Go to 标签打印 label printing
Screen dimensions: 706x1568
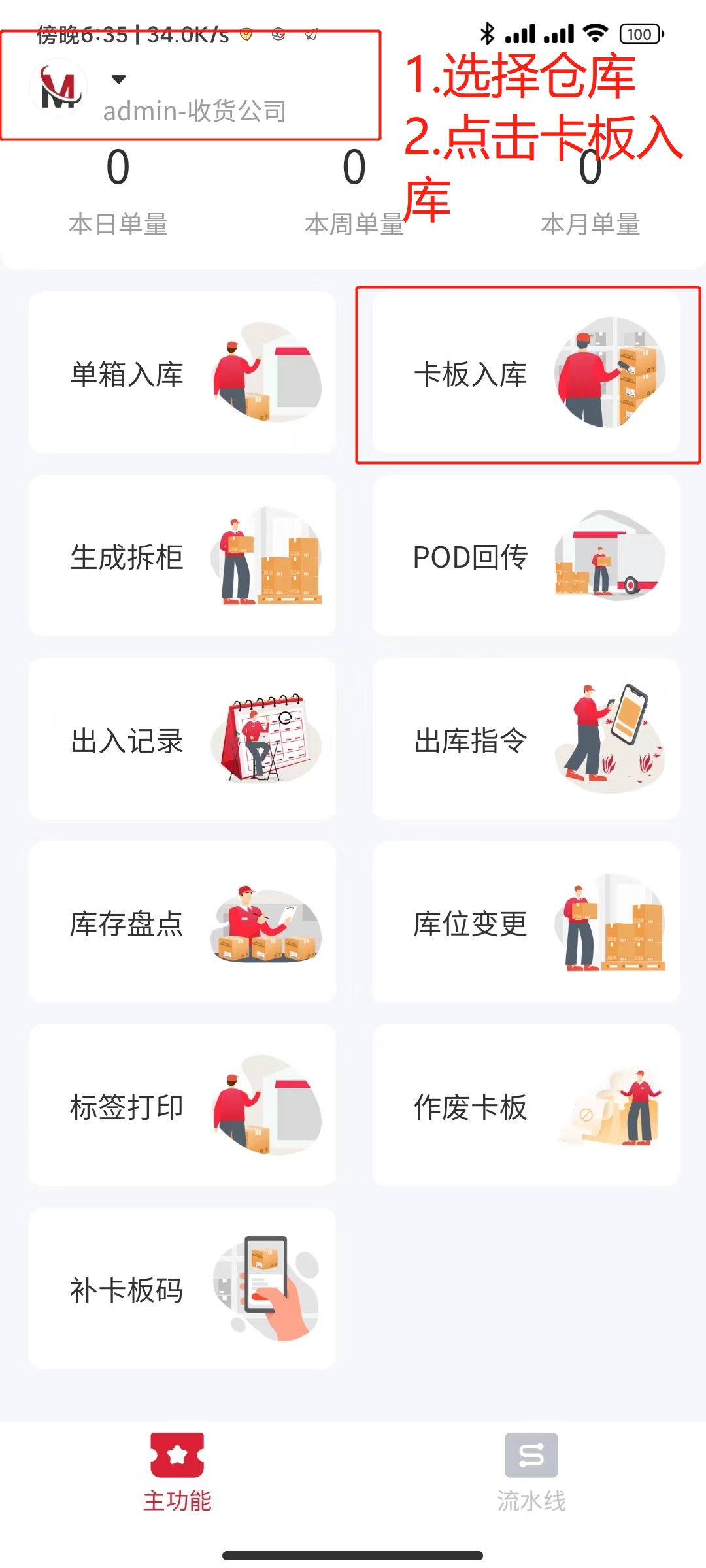point(182,1106)
